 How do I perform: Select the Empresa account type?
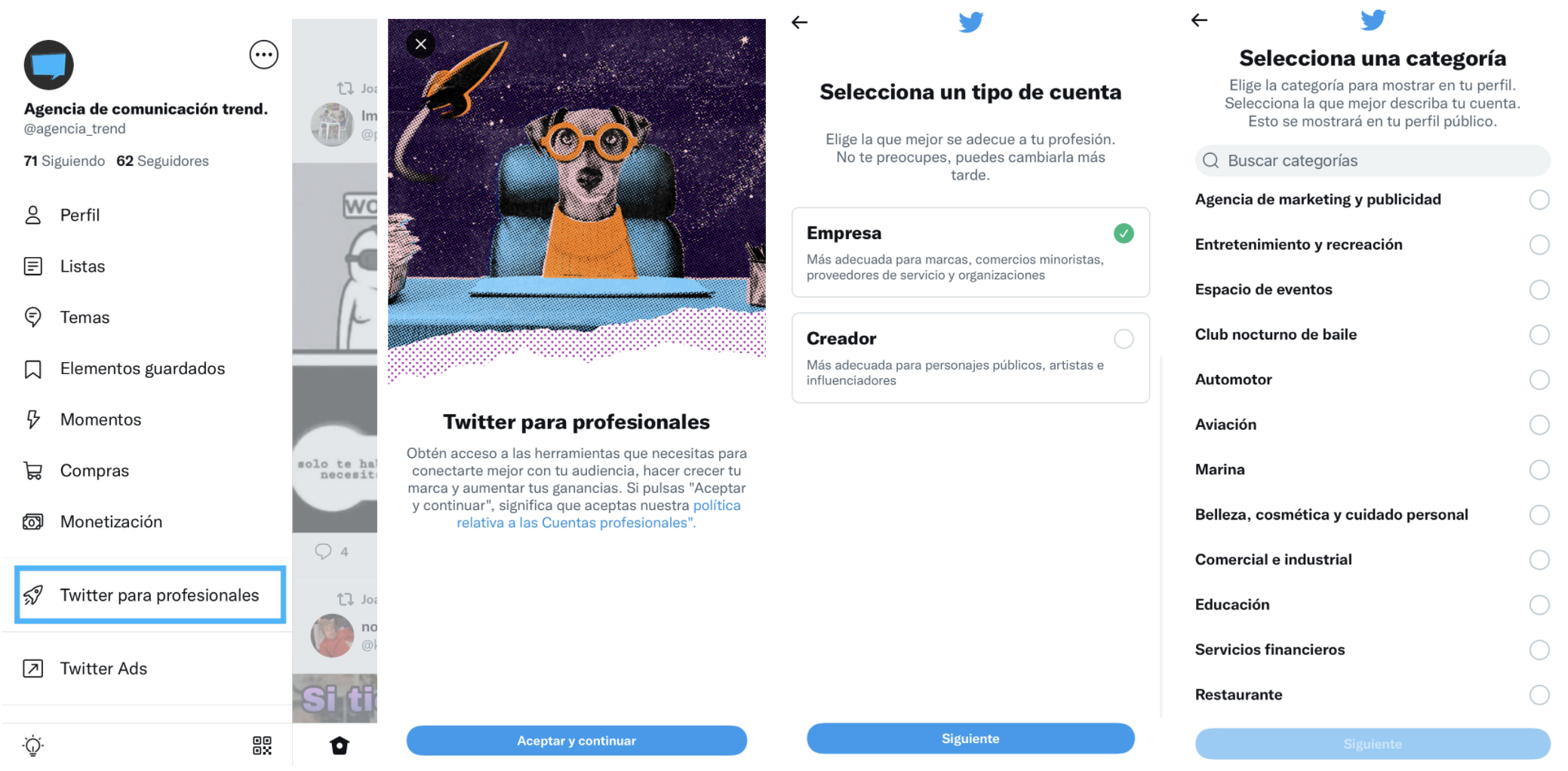click(x=970, y=252)
